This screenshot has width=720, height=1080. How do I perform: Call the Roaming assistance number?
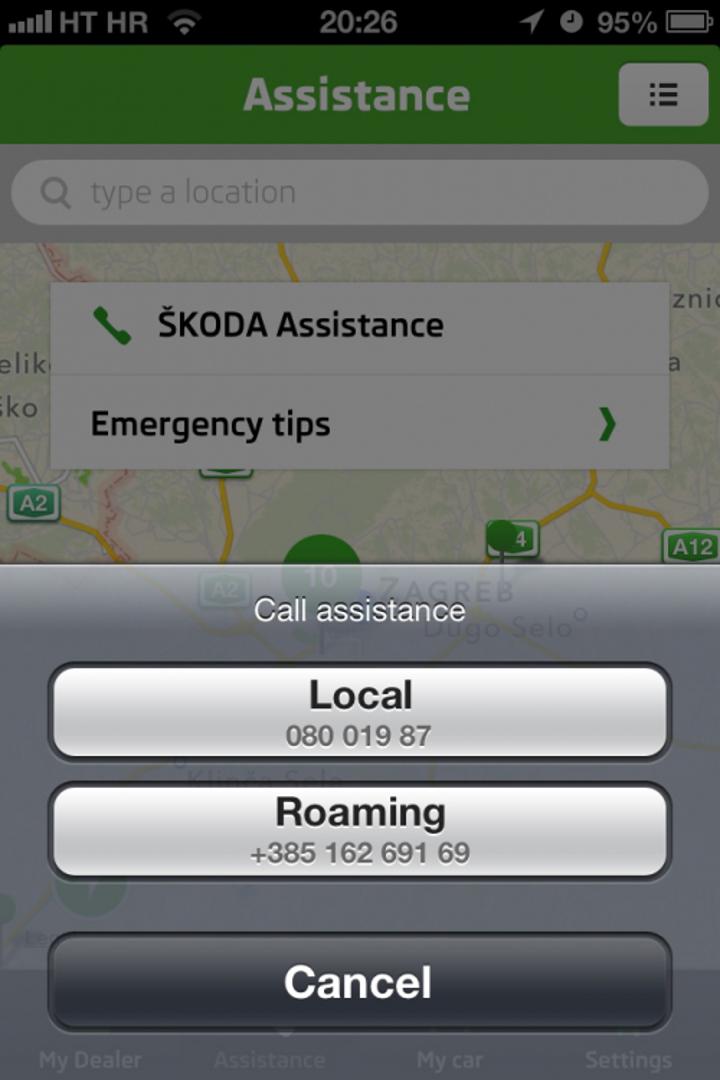click(x=360, y=830)
